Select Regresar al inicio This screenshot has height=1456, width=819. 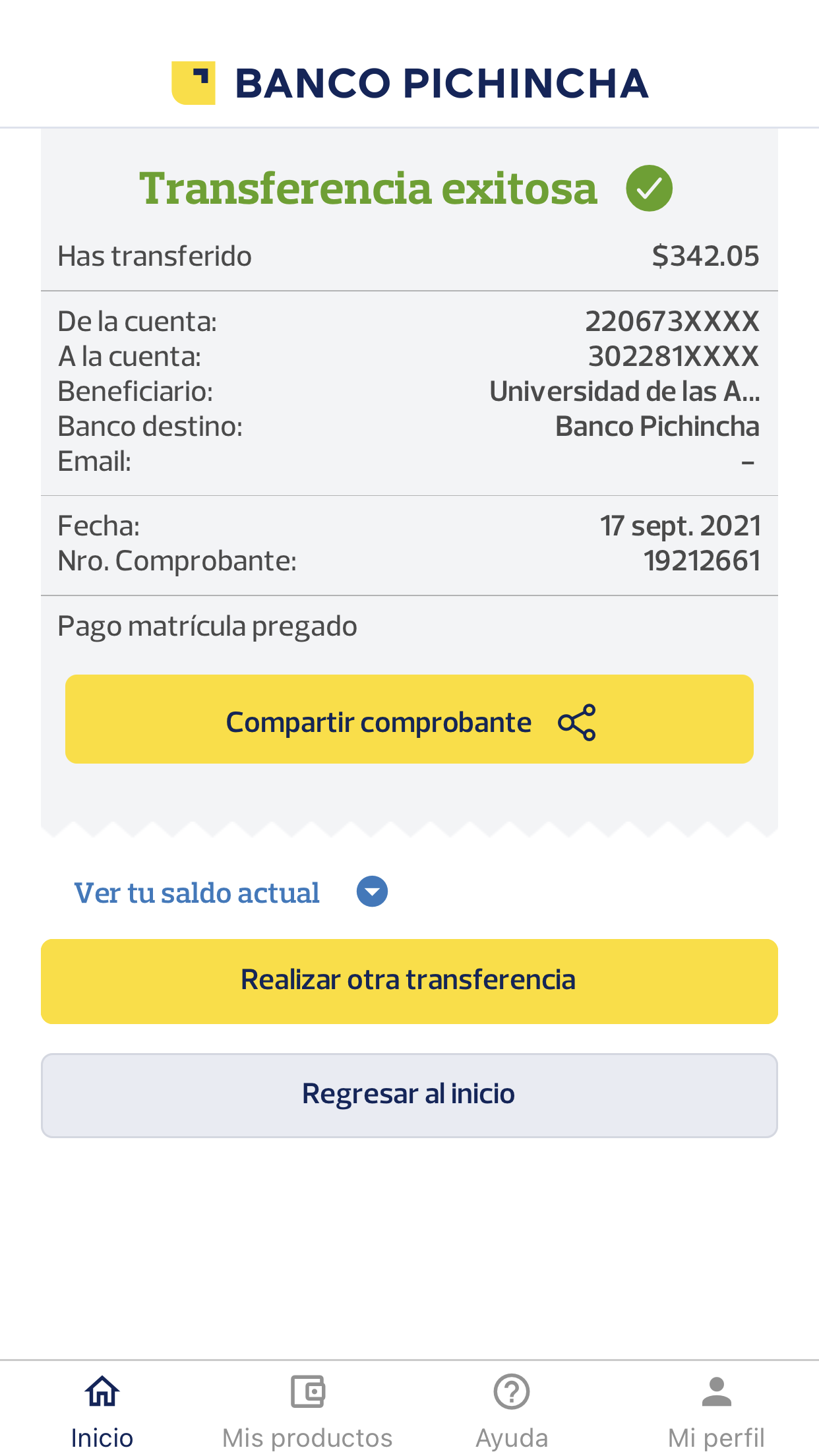pyautogui.click(x=409, y=1095)
